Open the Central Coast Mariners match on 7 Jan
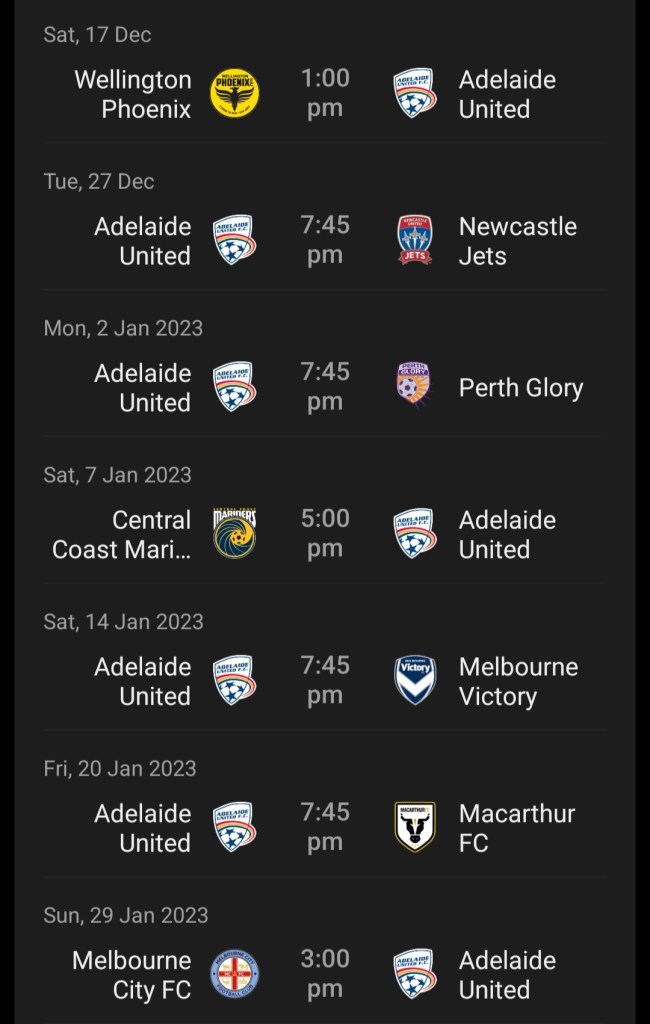 (x=325, y=534)
